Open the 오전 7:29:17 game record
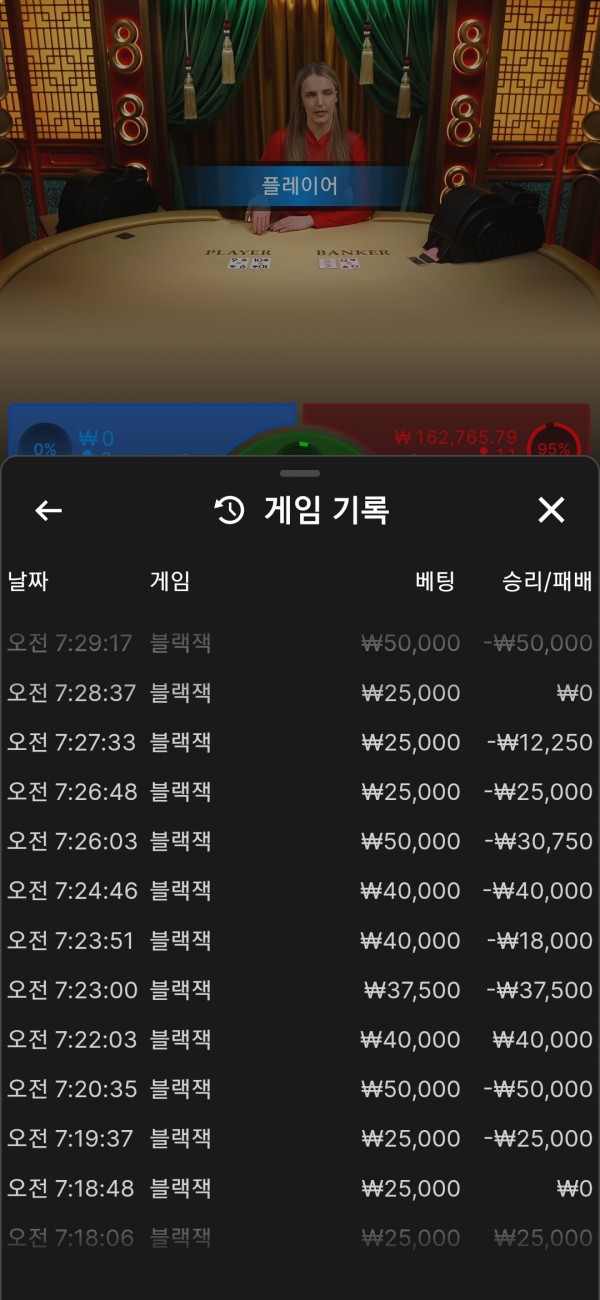600x1300 pixels. point(300,643)
